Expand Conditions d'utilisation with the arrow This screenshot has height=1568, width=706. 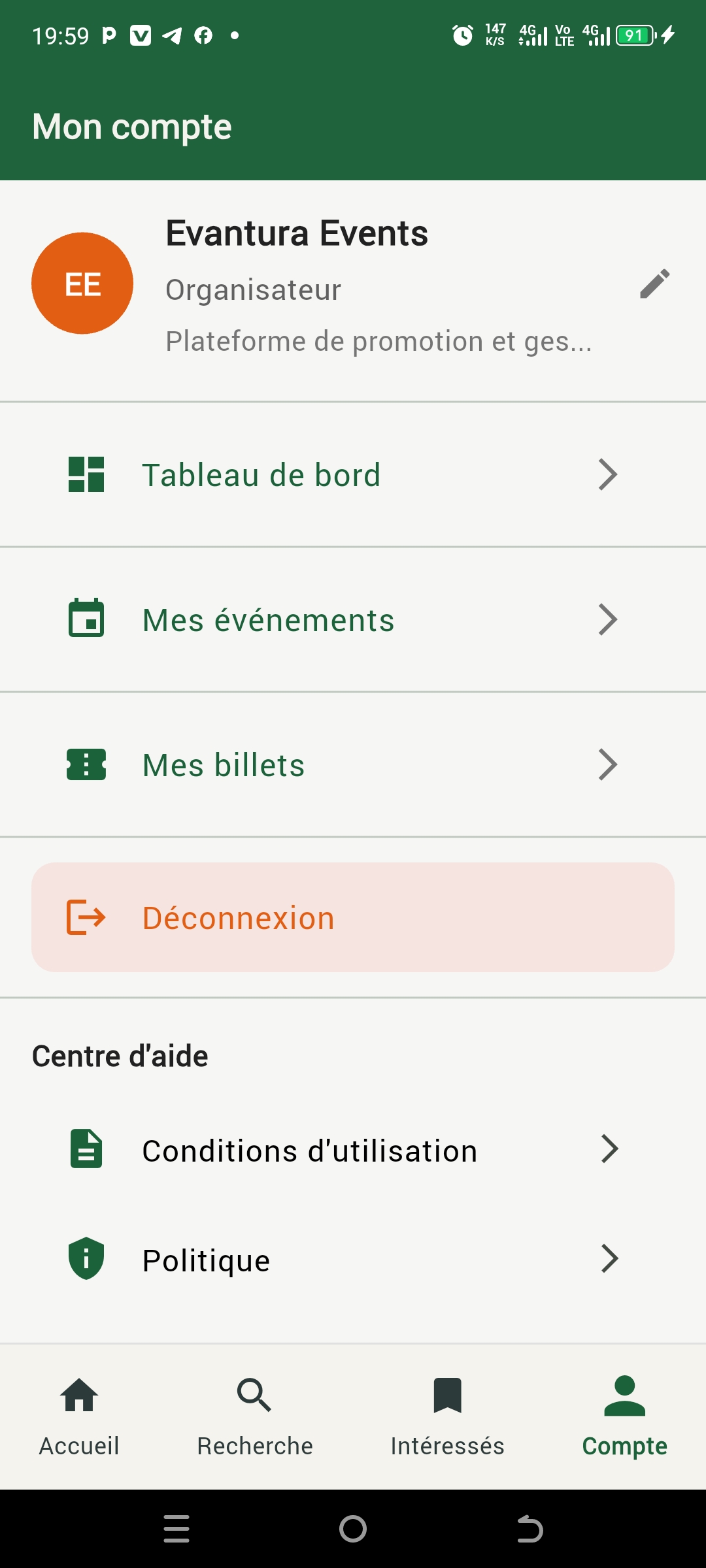[x=609, y=1149]
